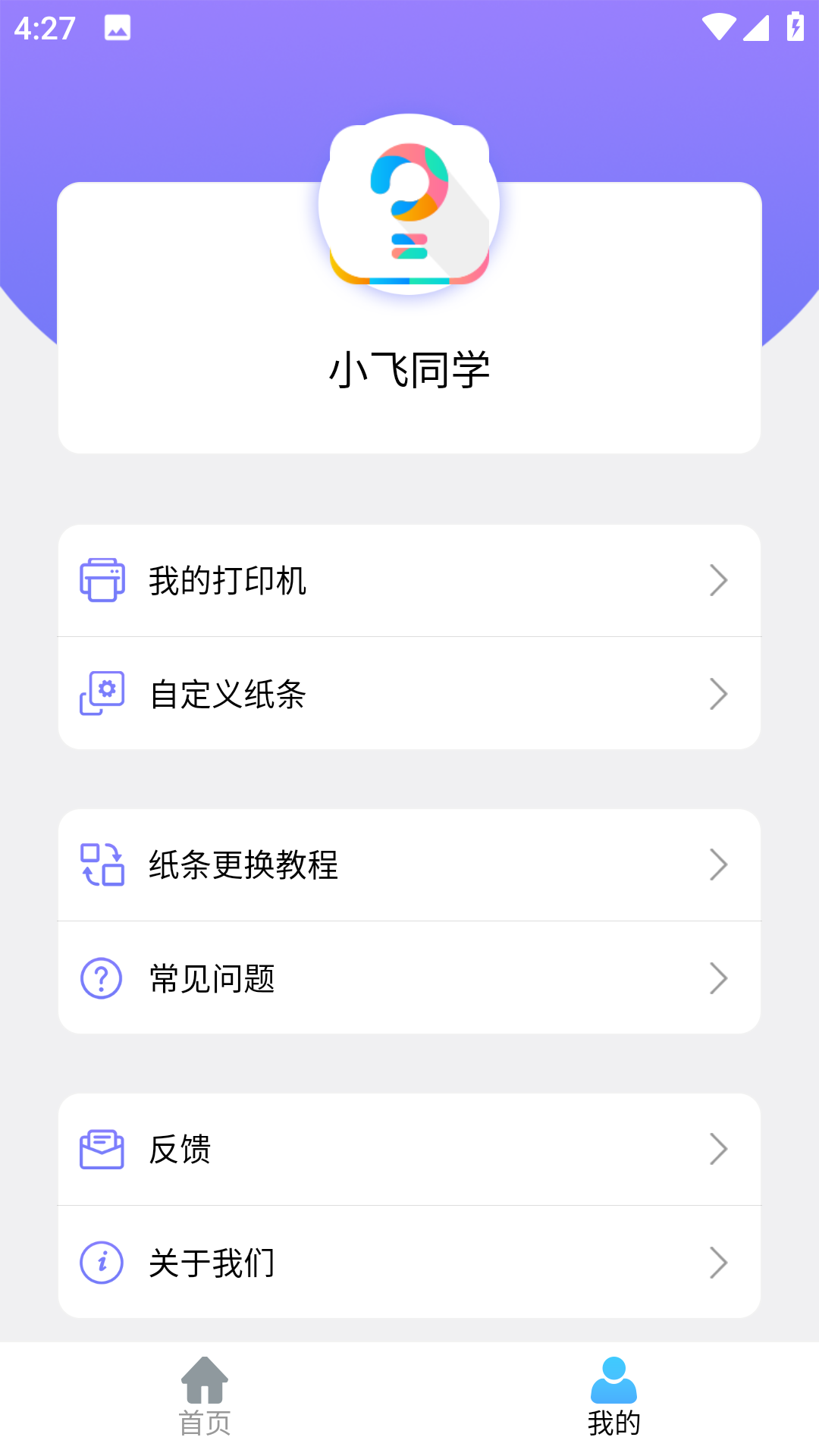The width and height of the screenshot is (819, 1456).
Task: Open 常见问题 FAQ
Action: pyautogui.click(x=409, y=978)
